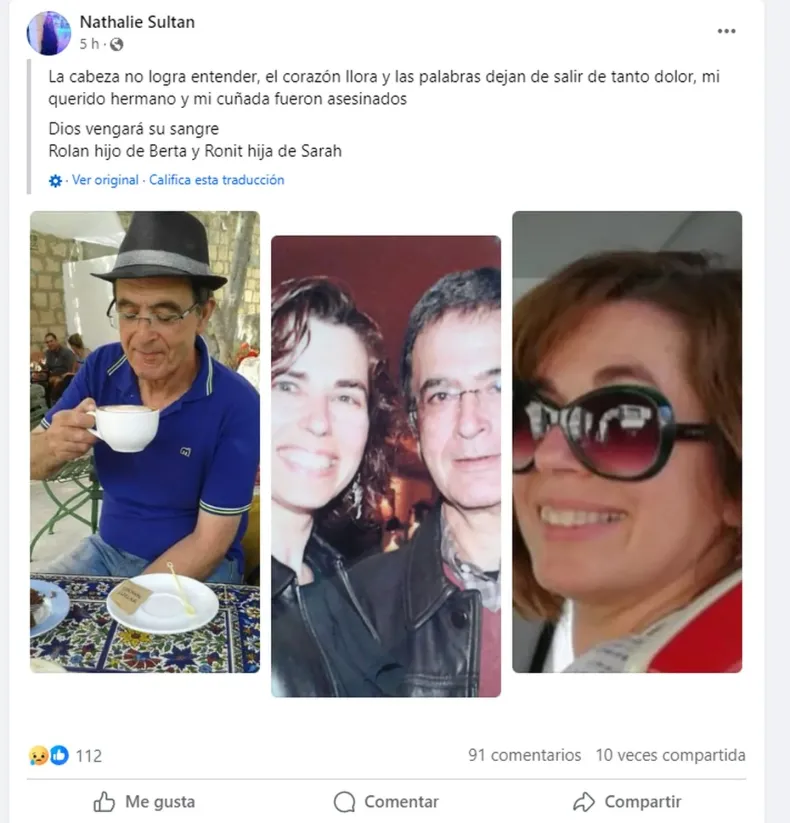The height and width of the screenshot is (823, 790).
Task: Tap Califica esta traducción link
Action: pyautogui.click(x=219, y=180)
